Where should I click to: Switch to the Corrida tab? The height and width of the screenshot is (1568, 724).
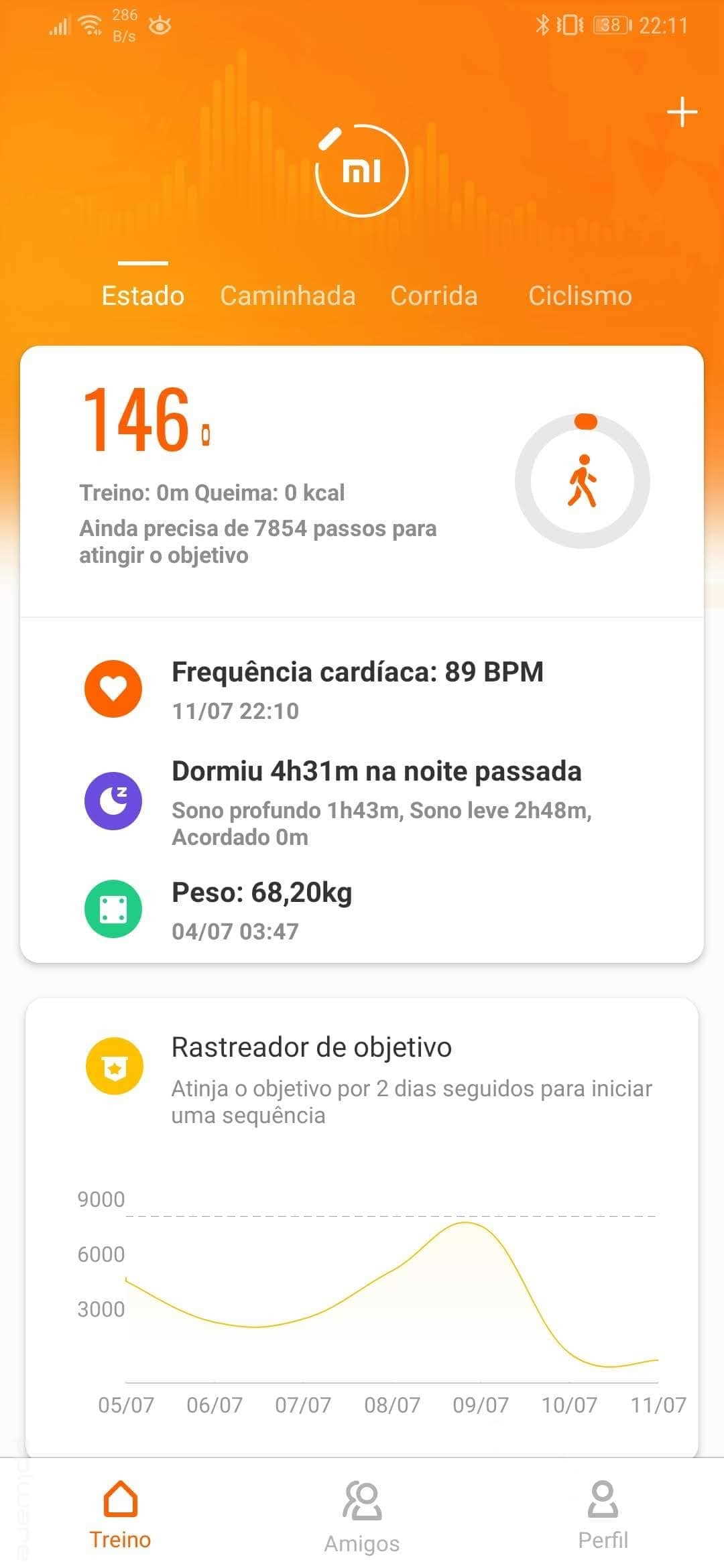coord(434,296)
